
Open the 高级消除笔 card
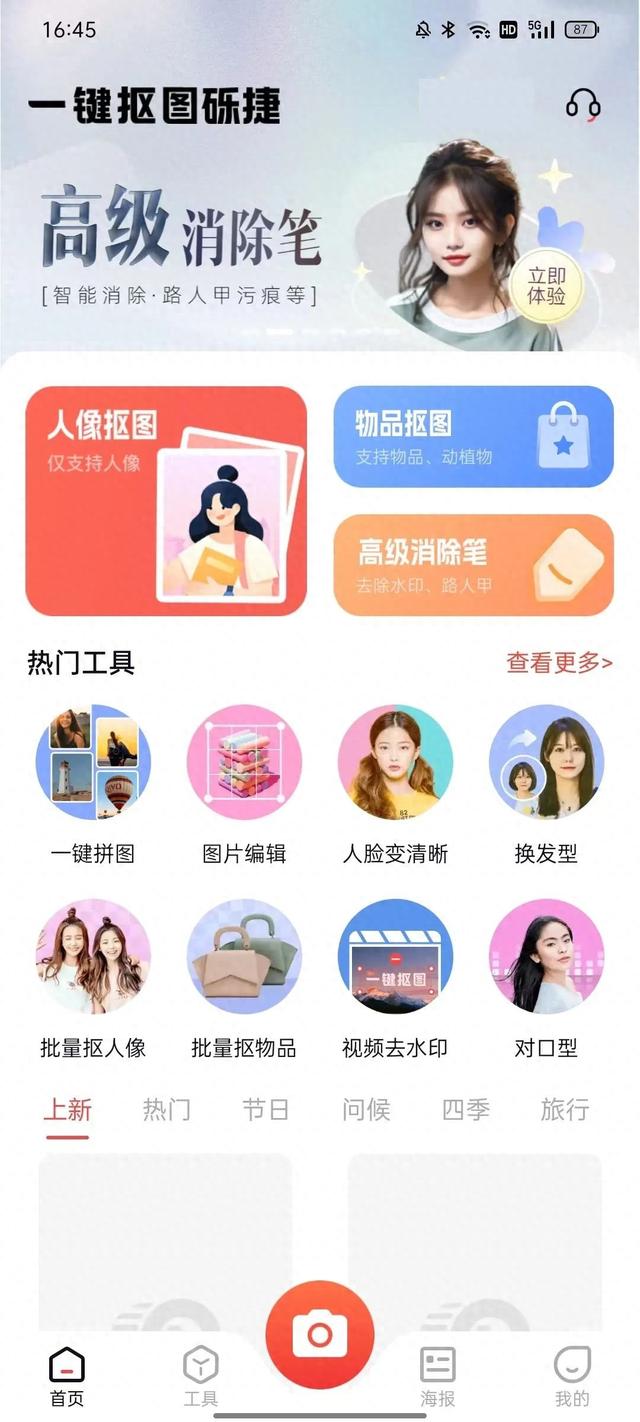coord(473,565)
